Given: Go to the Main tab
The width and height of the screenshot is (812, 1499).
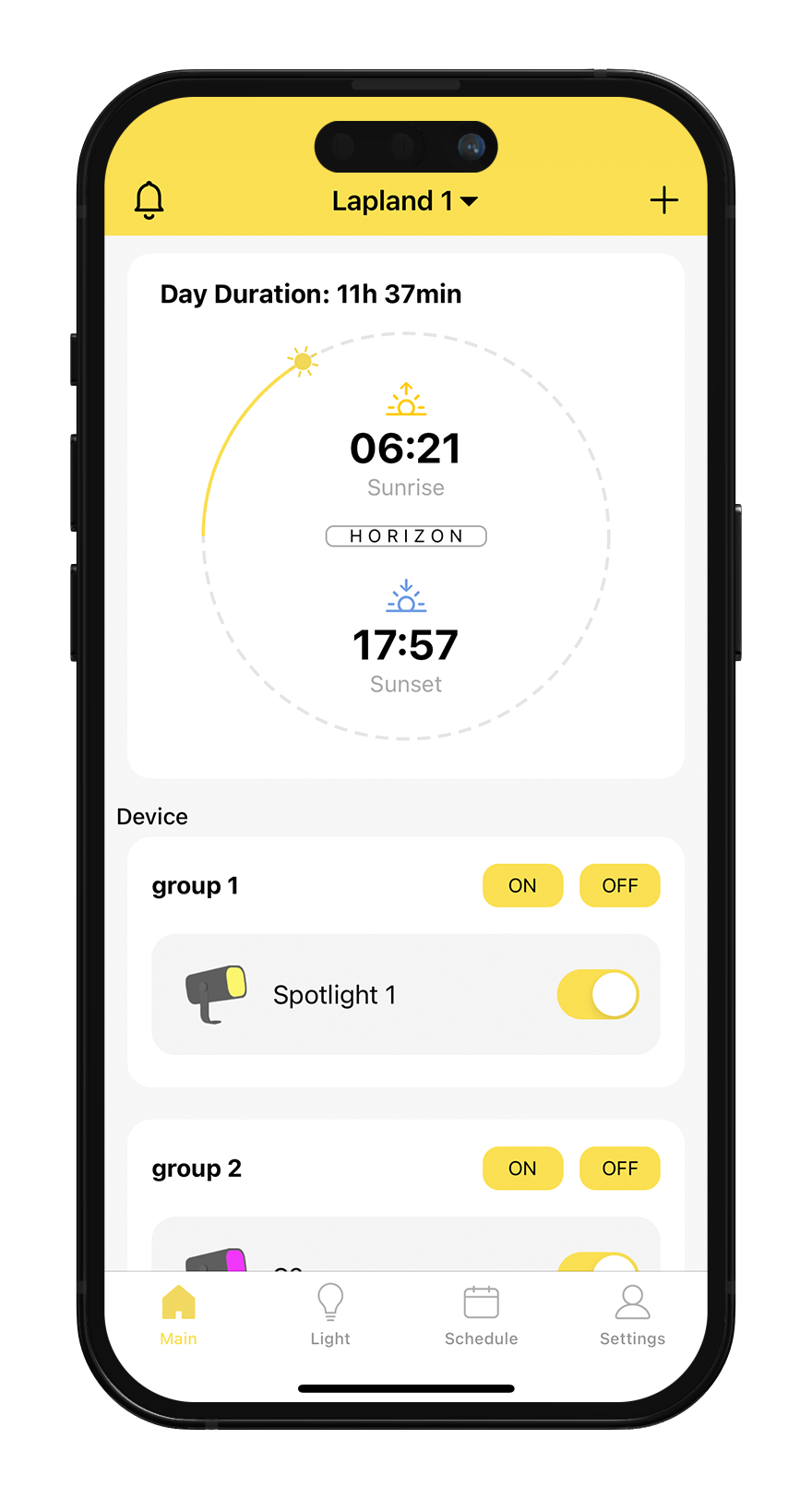Looking at the screenshot, I should coord(179,1315).
